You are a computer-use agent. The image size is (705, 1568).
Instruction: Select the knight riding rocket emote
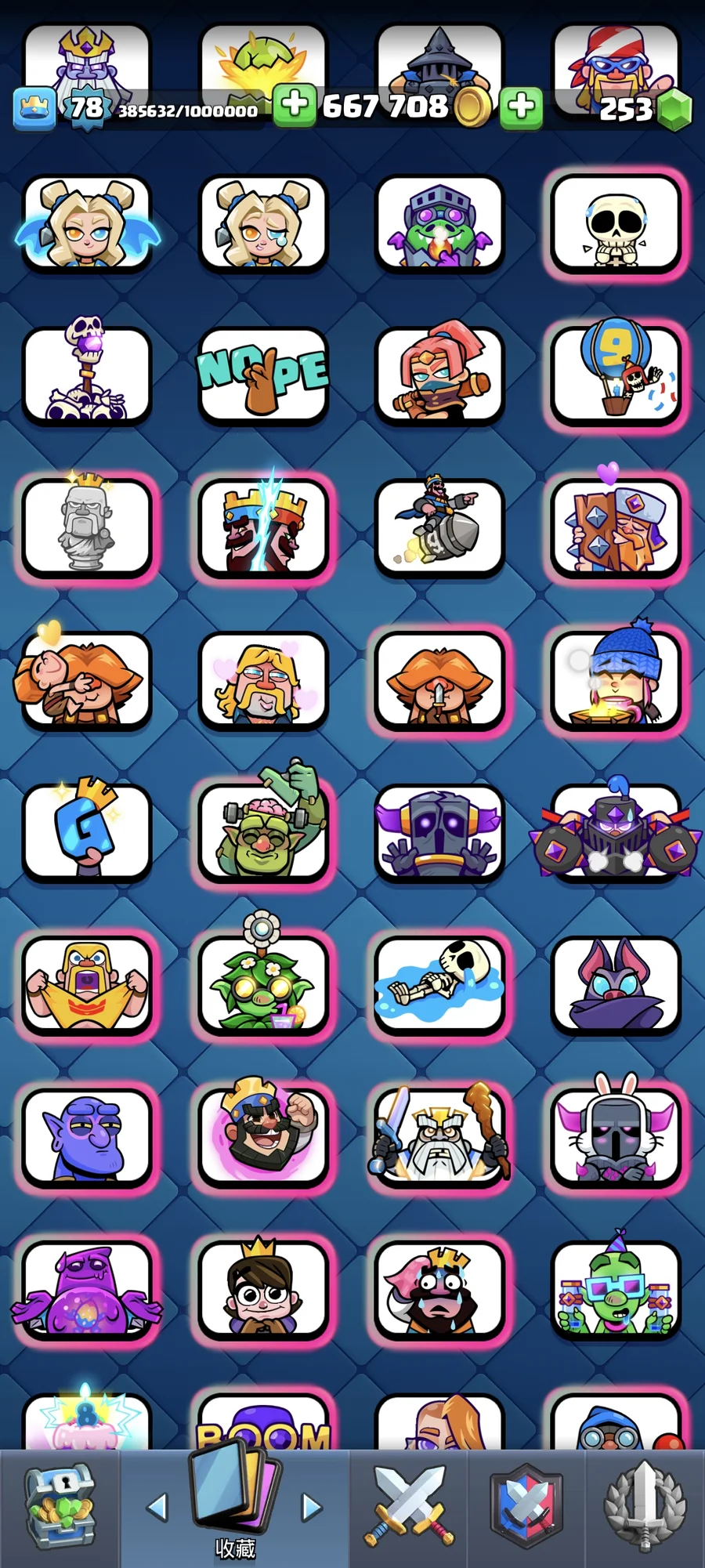tap(439, 527)
